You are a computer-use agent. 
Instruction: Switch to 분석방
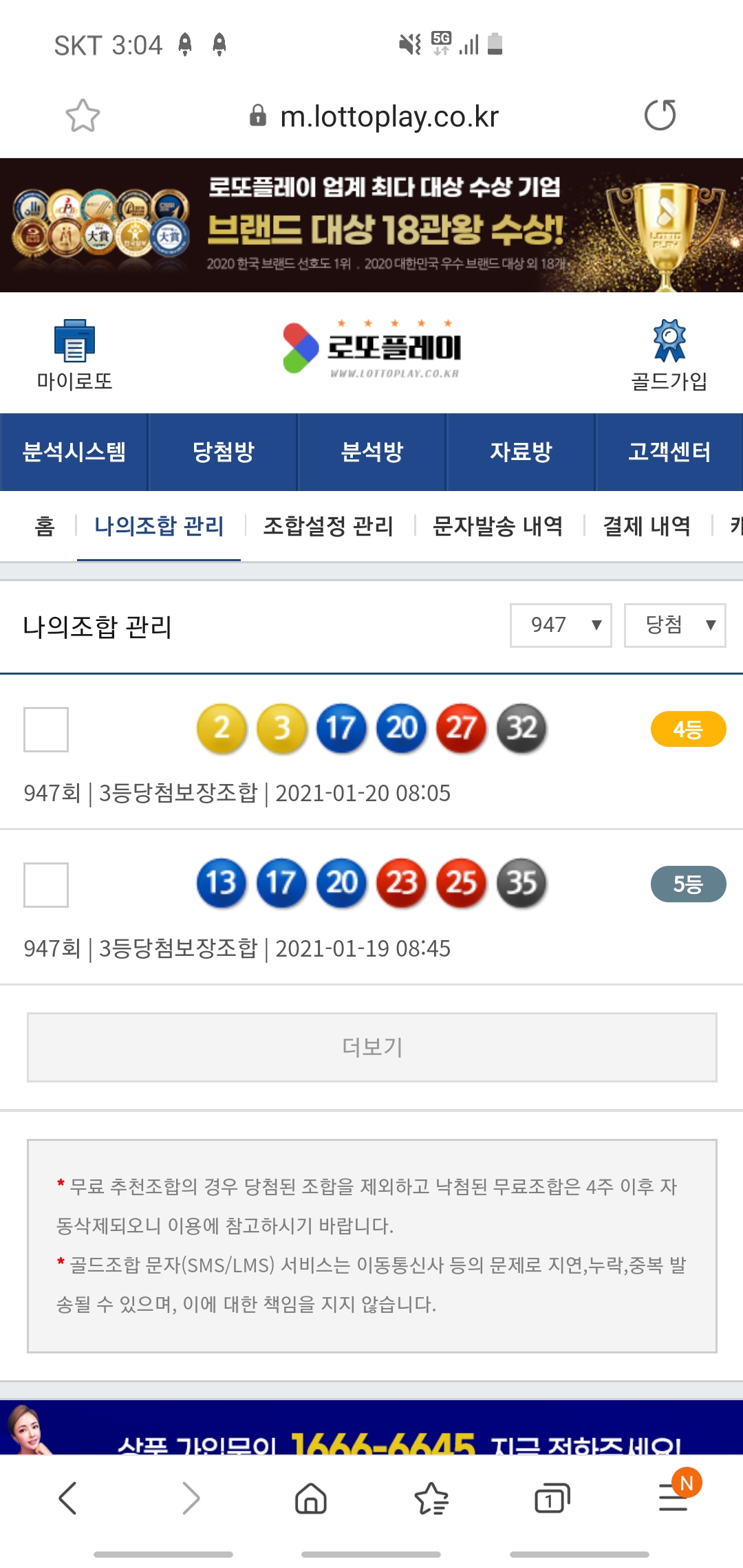coord(371,452)
